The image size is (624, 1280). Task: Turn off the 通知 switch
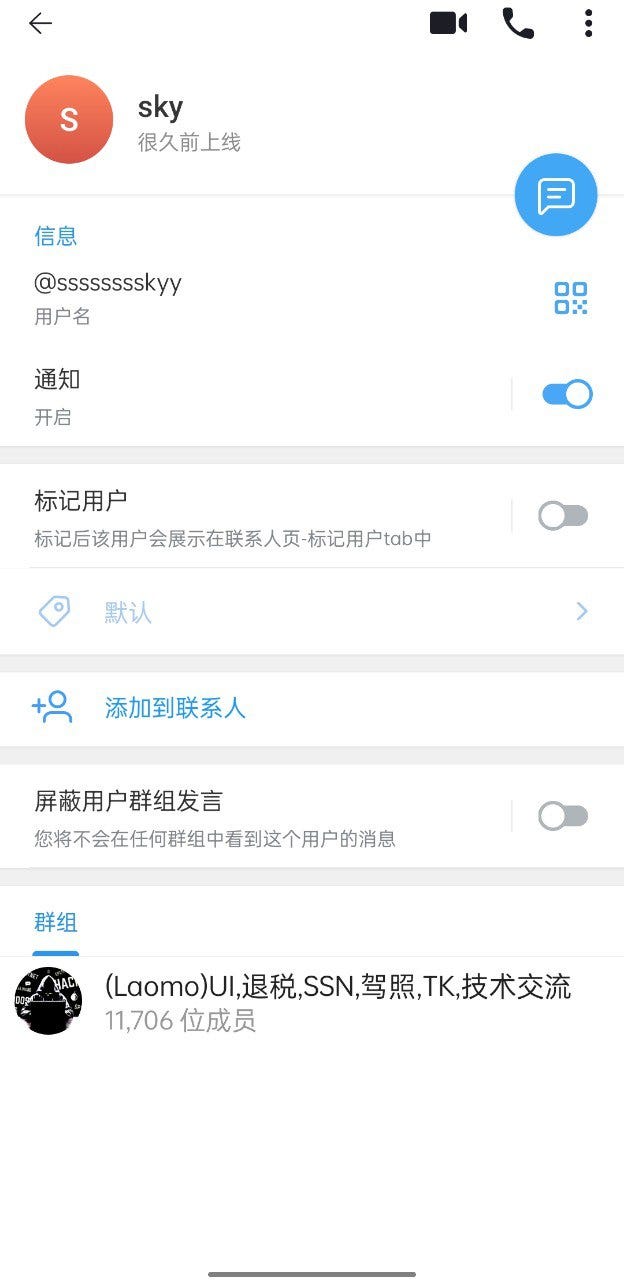[x=567, y=394]
